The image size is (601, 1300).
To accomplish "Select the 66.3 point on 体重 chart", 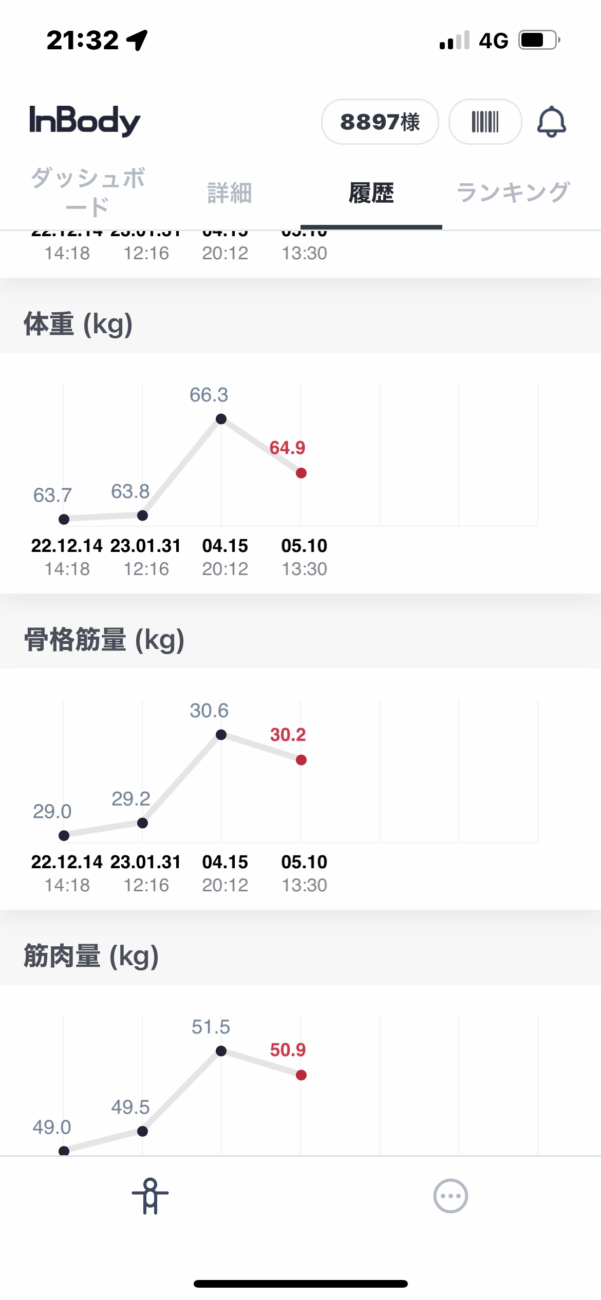I will tap(221, 419).
